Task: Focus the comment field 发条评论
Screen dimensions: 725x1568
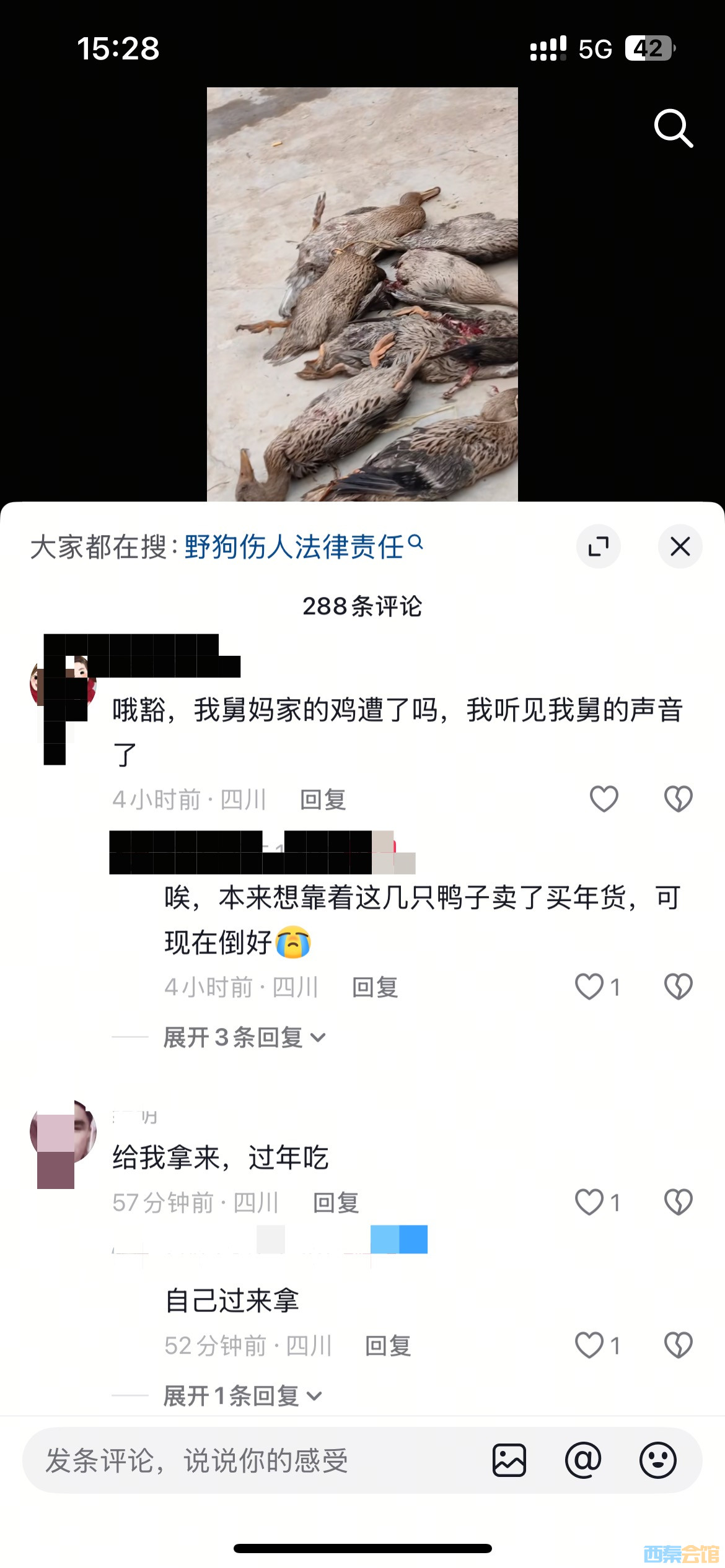Action: (248, 1460)
